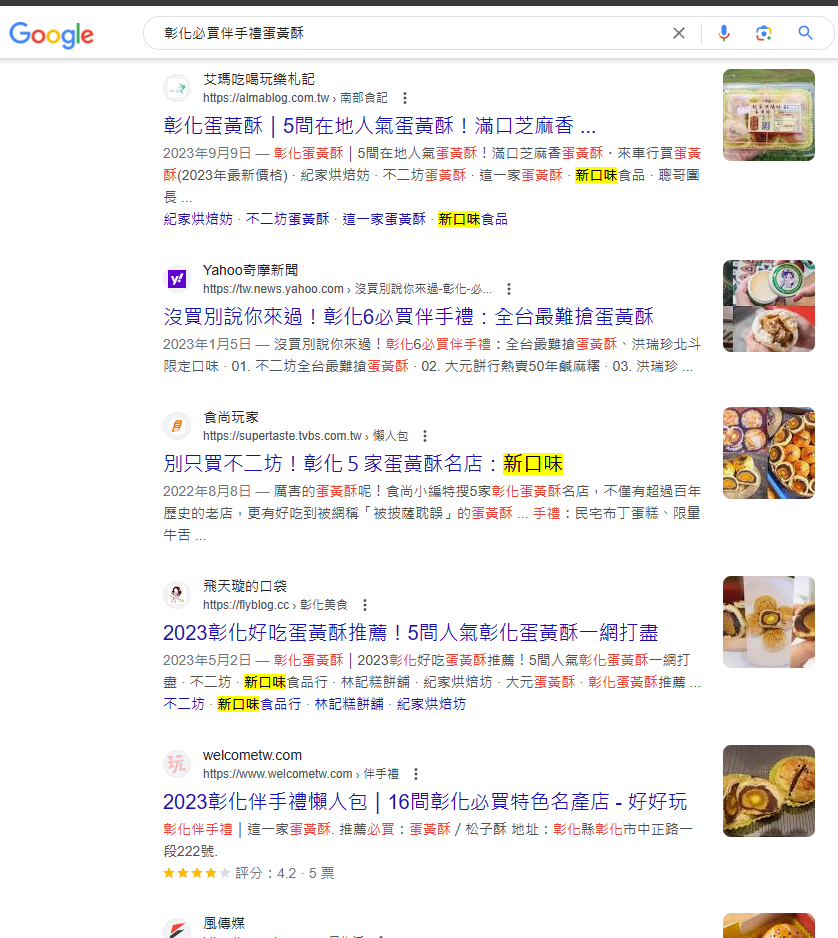Open more options for the Yahoo奇摩新聞 result
Viewport: 838px width, 938px height.
tap(509, 289)
